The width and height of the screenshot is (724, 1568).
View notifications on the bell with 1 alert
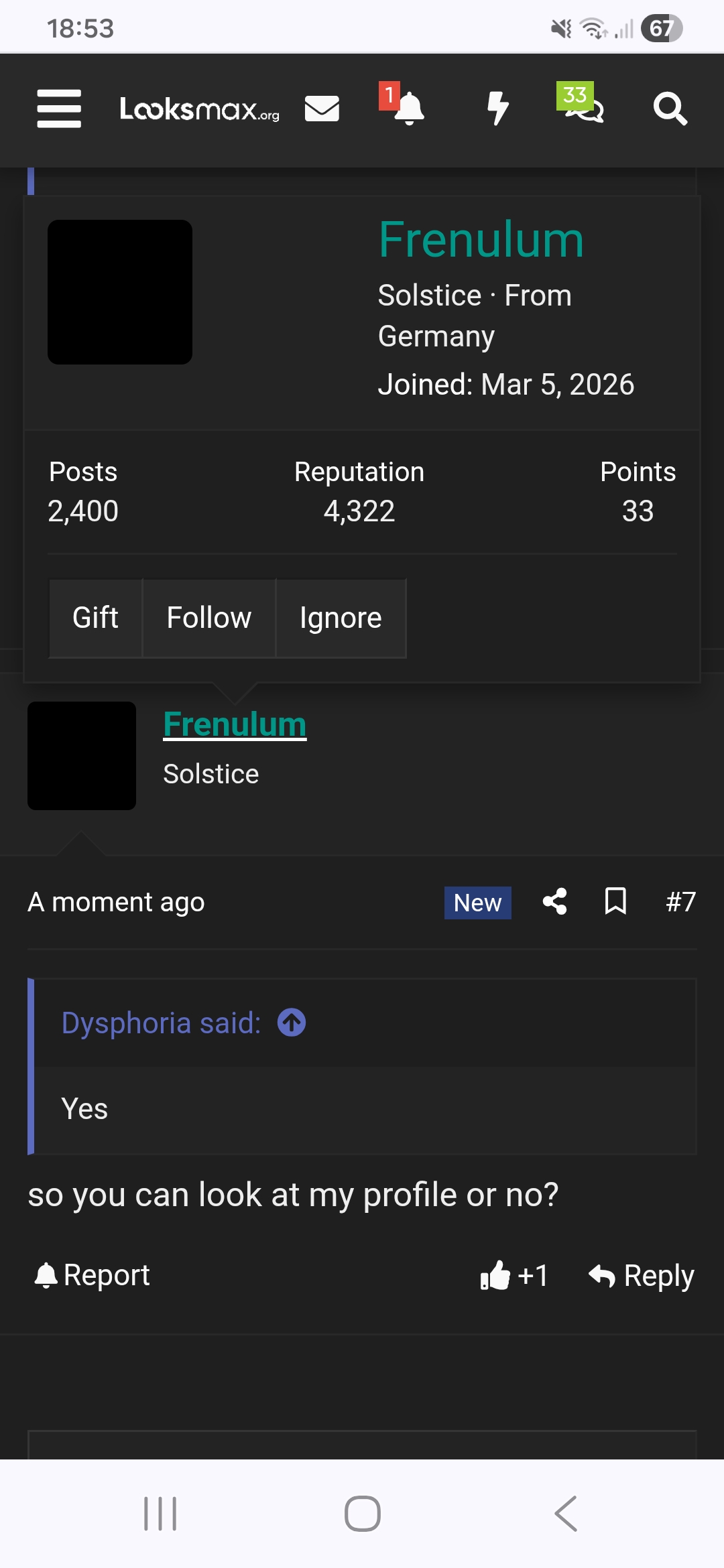[x=410, y=111]
